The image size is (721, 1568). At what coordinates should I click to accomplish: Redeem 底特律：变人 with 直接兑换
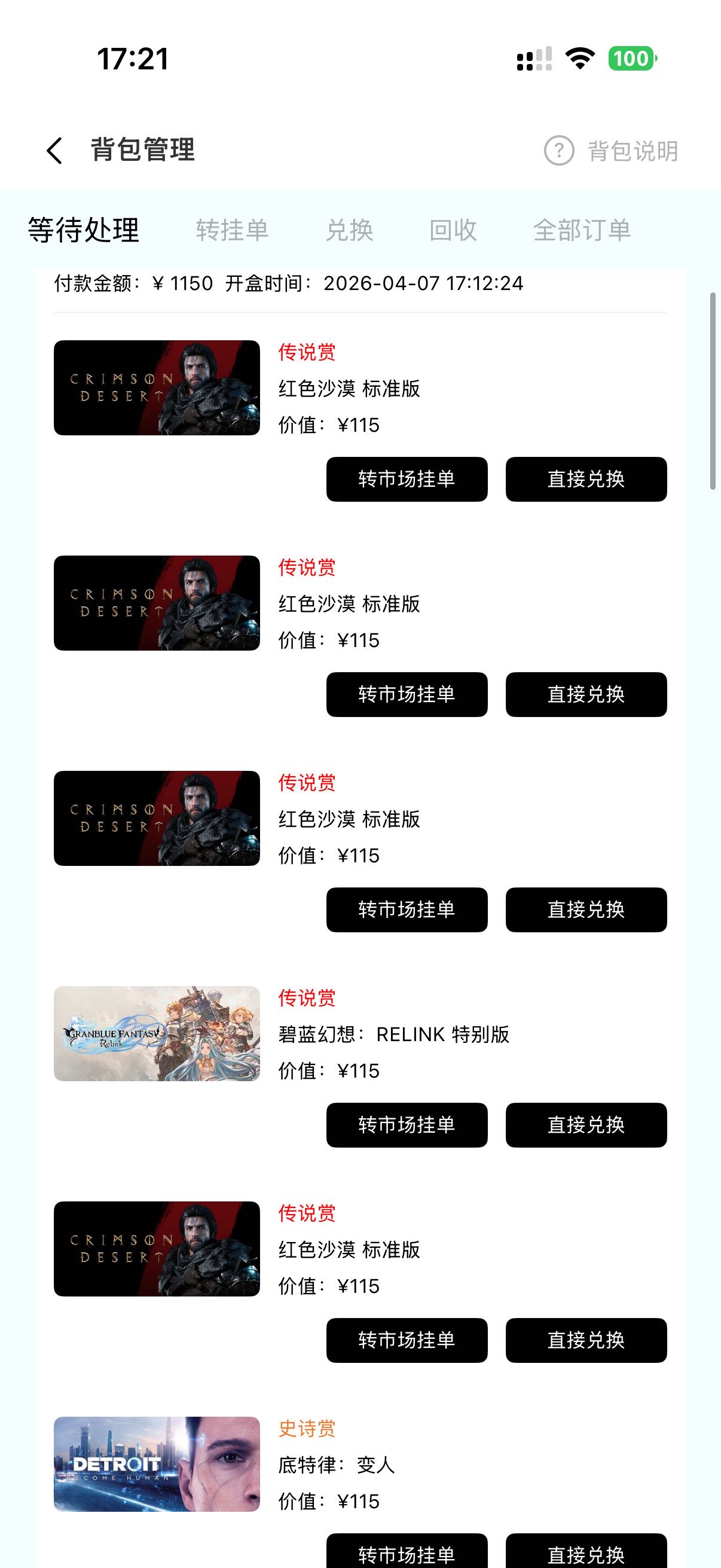(x=586, y=1552)
